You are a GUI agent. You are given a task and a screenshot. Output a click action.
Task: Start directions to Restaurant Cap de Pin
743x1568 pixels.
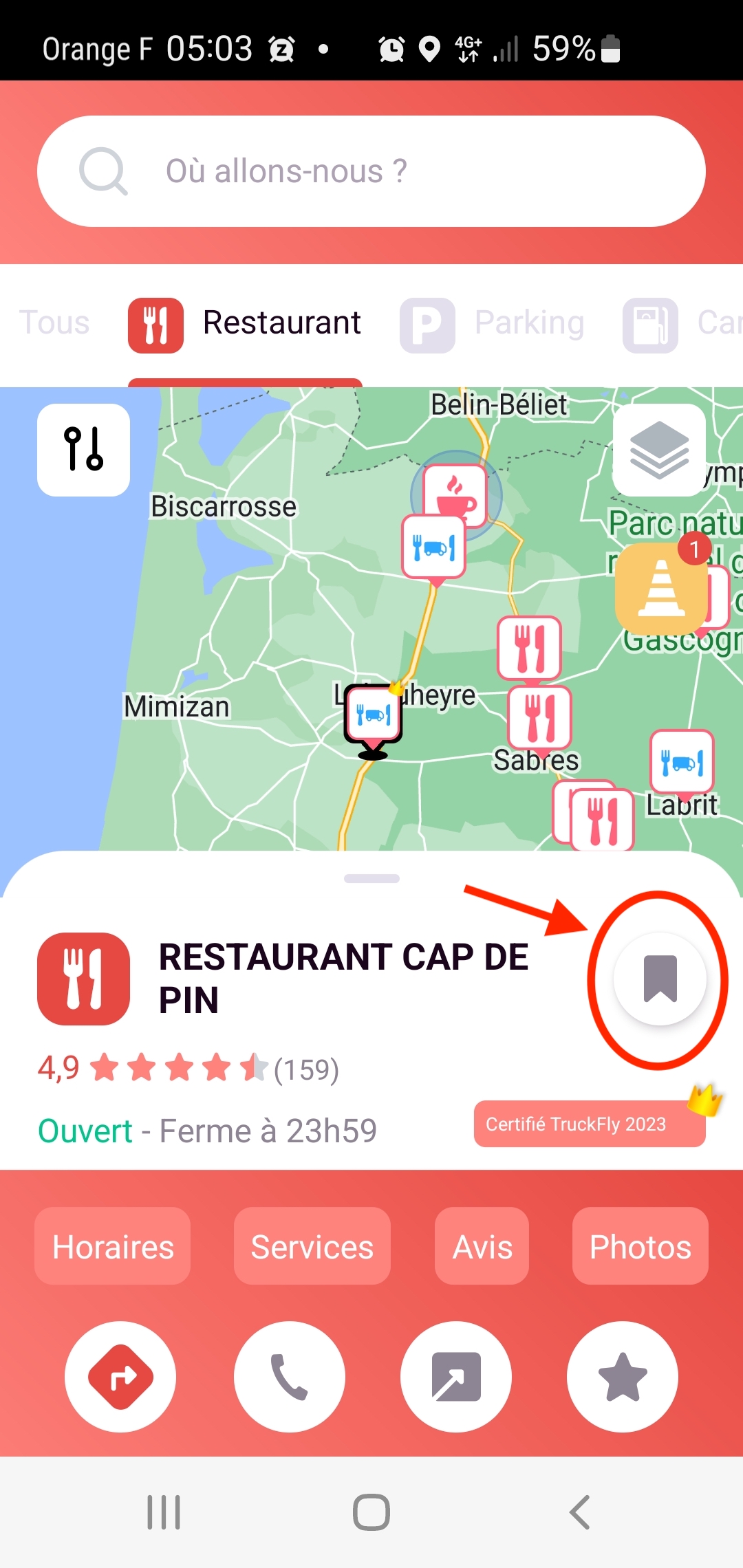click(120, 1377)
